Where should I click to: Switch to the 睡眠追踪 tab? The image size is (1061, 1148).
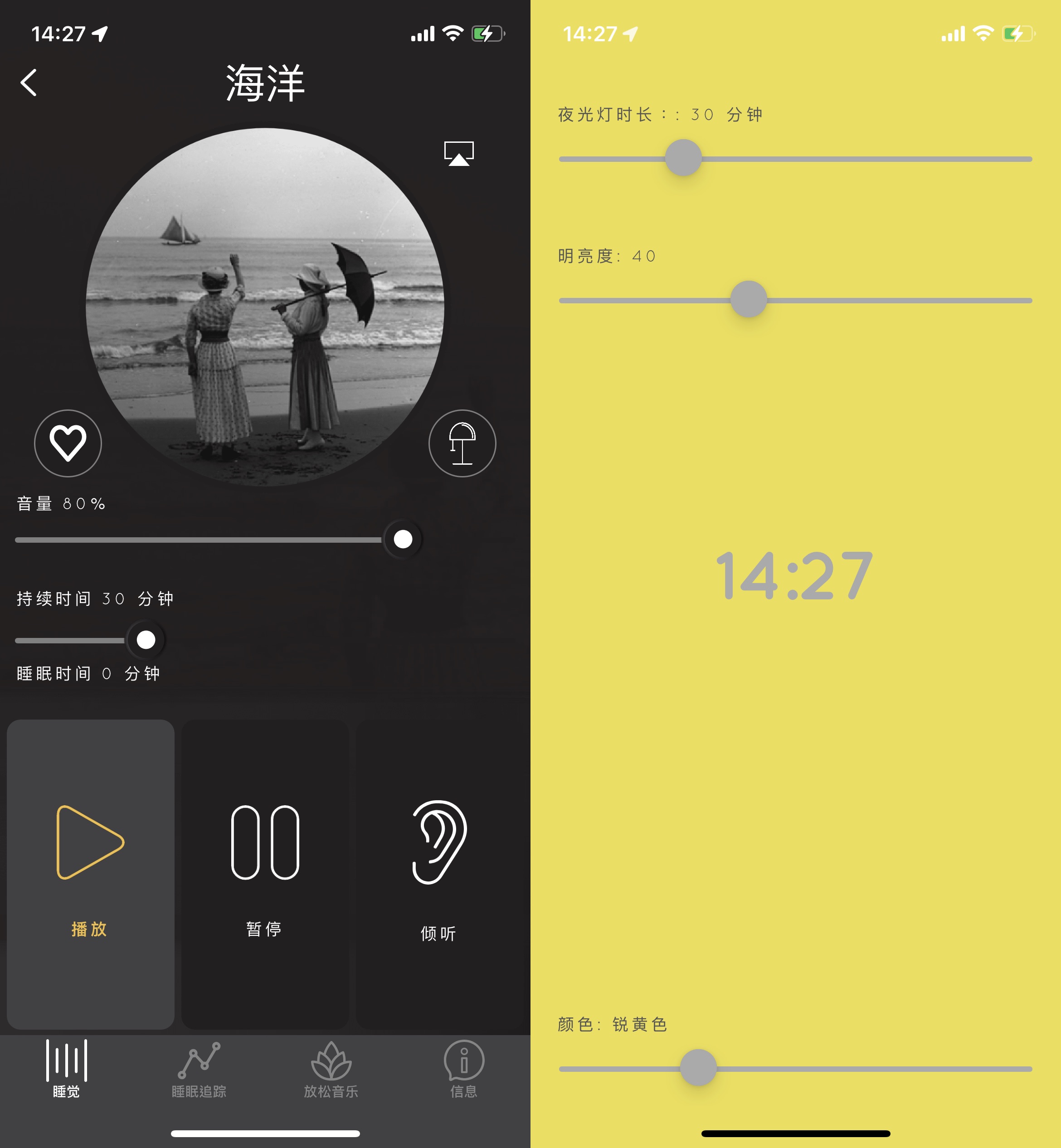pyautogui.click(x=199, y=1069)
